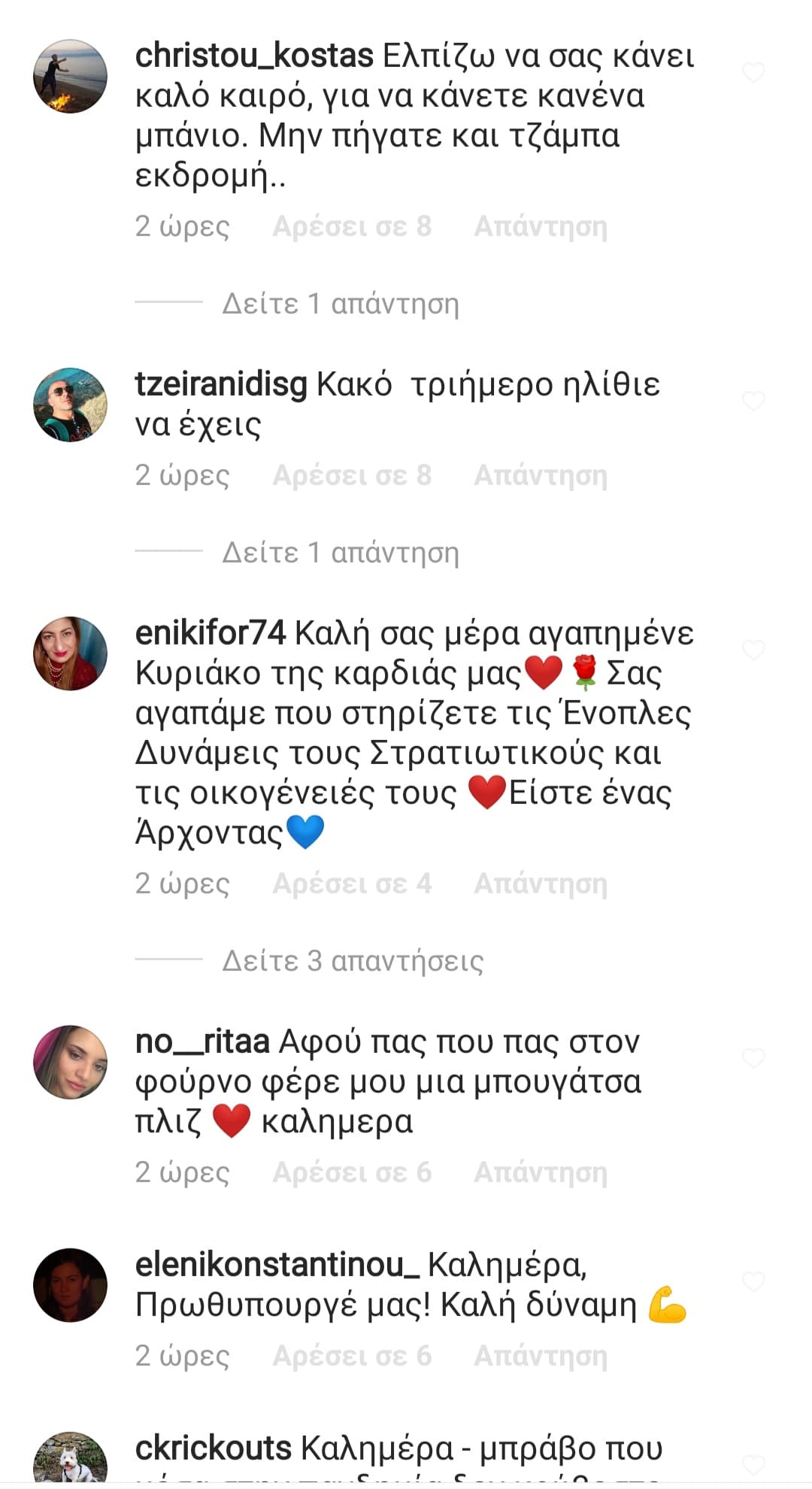See who liked christou_kostas' comment
This screenshot has height=1489, width=812.
point(351,226)
